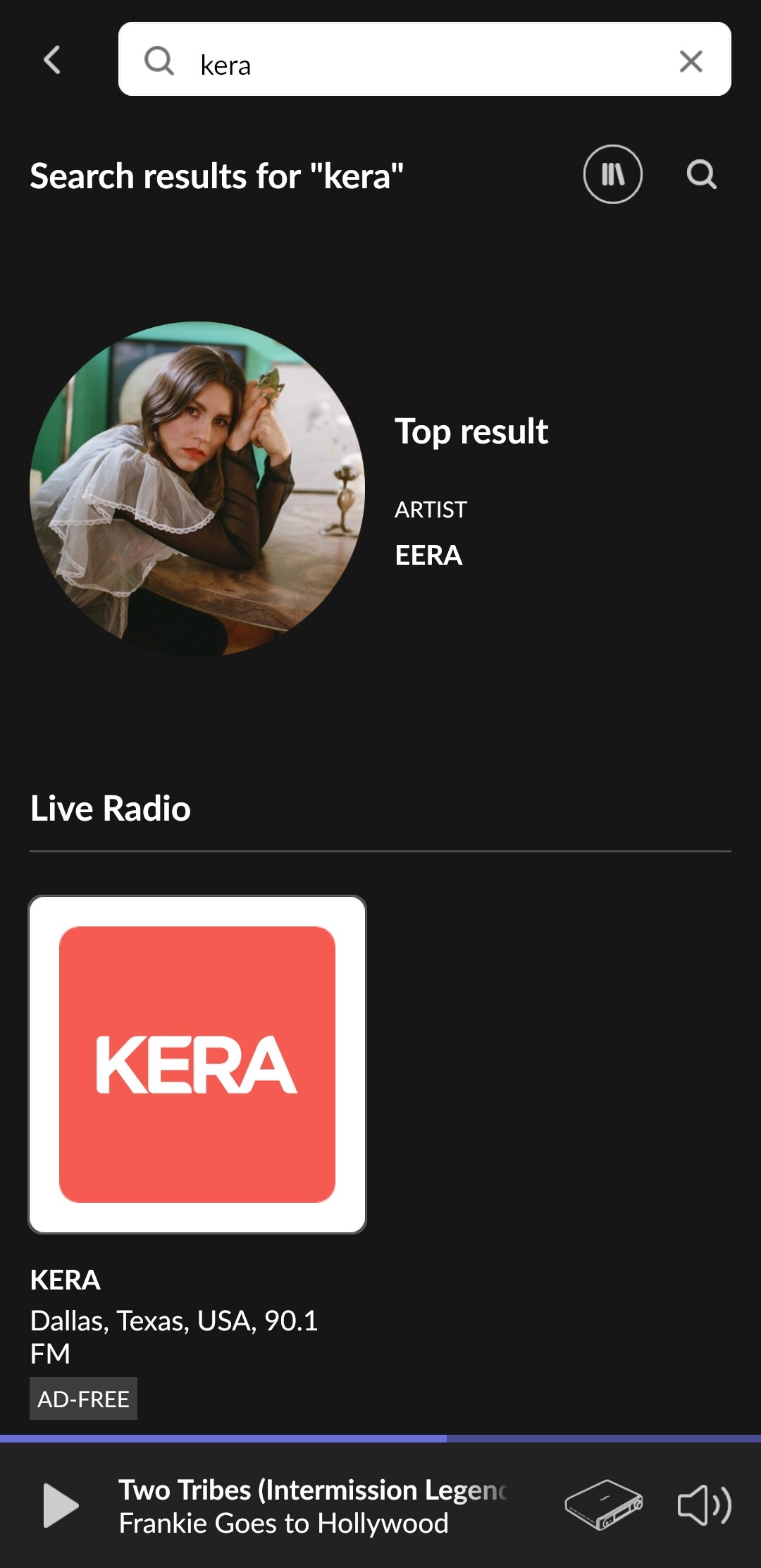Open the audio device selector icon
Image resolution: width=761 pixels, height=1568 pixels.
pyautogui.click(x=604, y=1505)
